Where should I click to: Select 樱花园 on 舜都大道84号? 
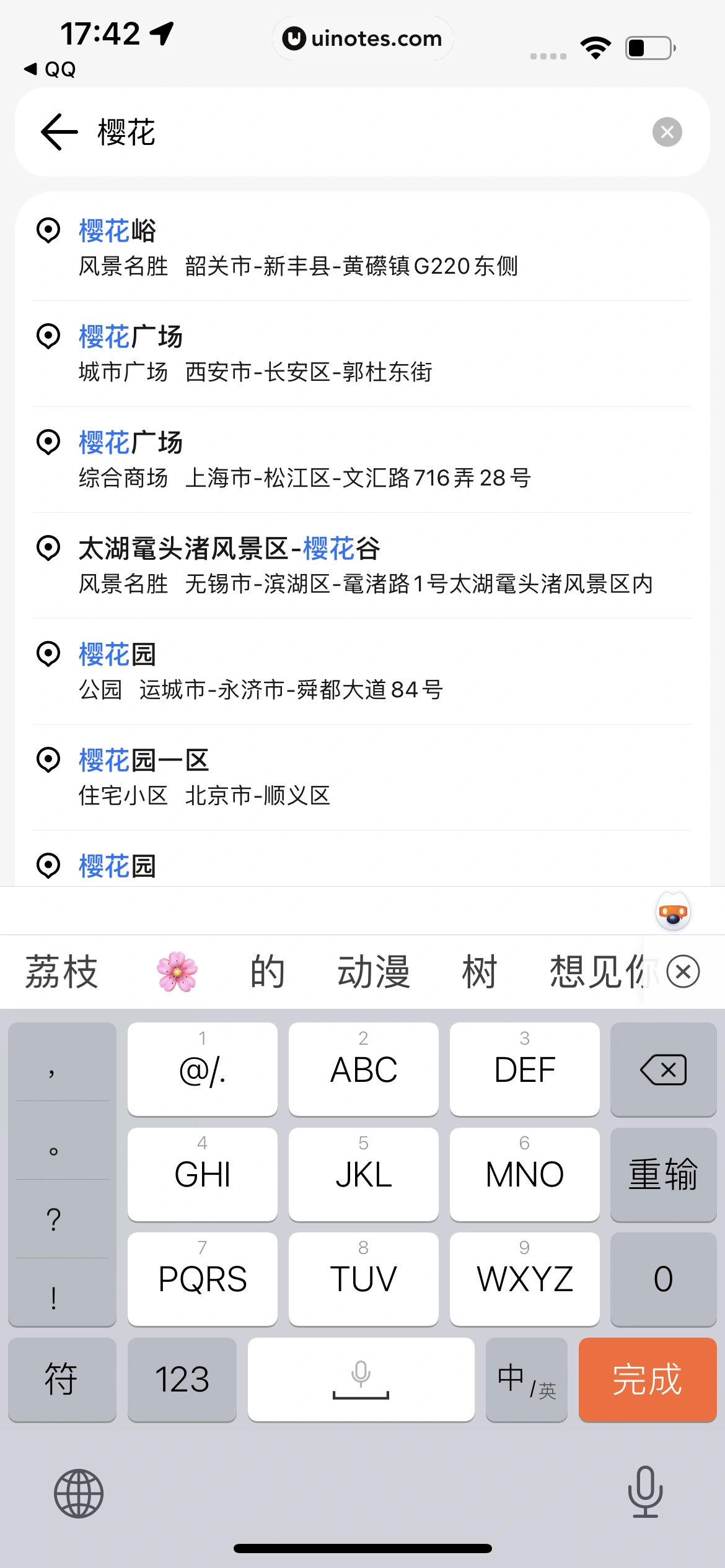click(x=260, y=671)
